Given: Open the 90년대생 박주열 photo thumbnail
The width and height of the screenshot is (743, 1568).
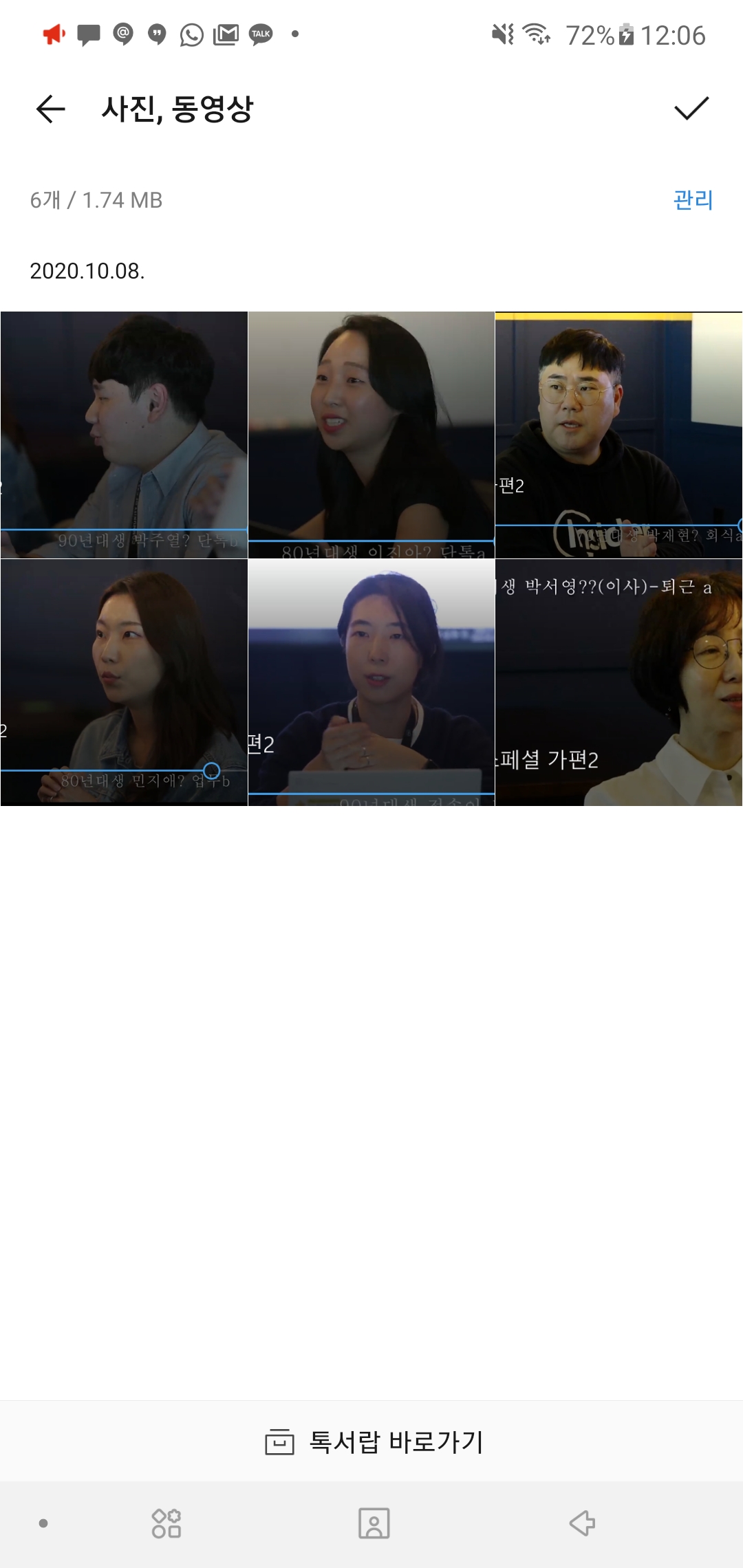Looking at the screenshot, I should click(x=124, y=435).
